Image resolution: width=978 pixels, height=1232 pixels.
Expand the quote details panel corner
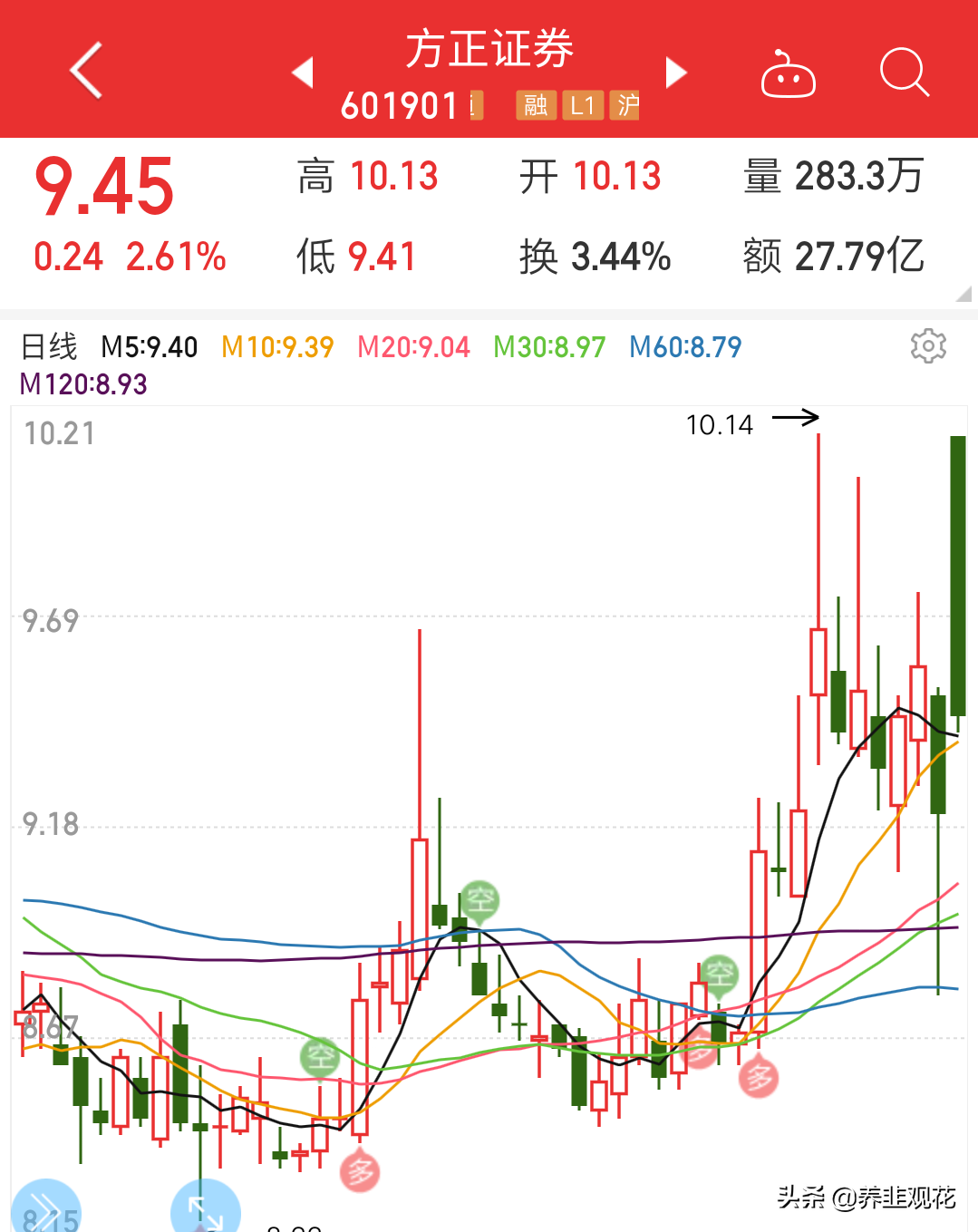(963, 293)
